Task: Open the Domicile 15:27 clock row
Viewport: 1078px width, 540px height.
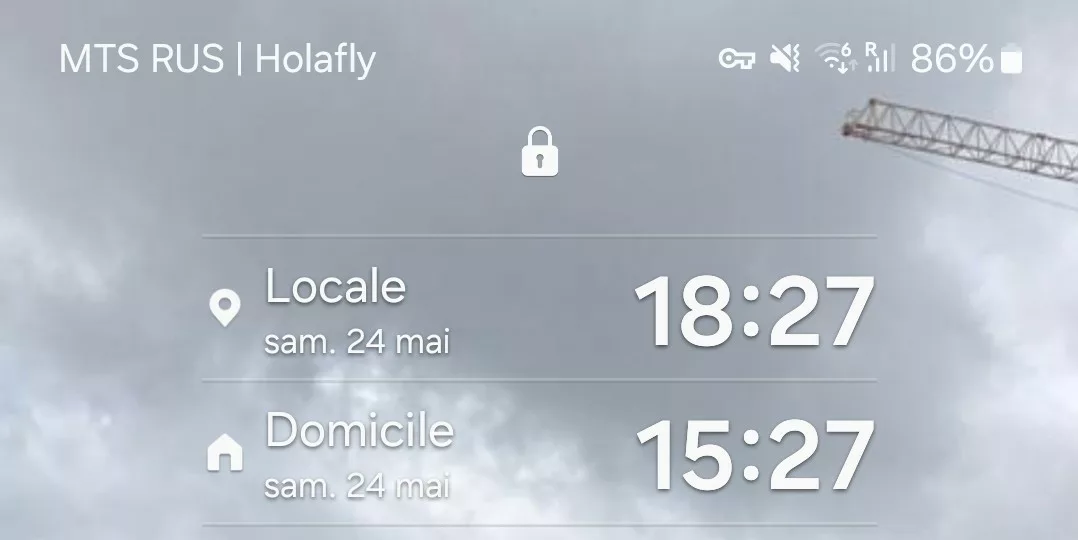Action: pos(540,455)
